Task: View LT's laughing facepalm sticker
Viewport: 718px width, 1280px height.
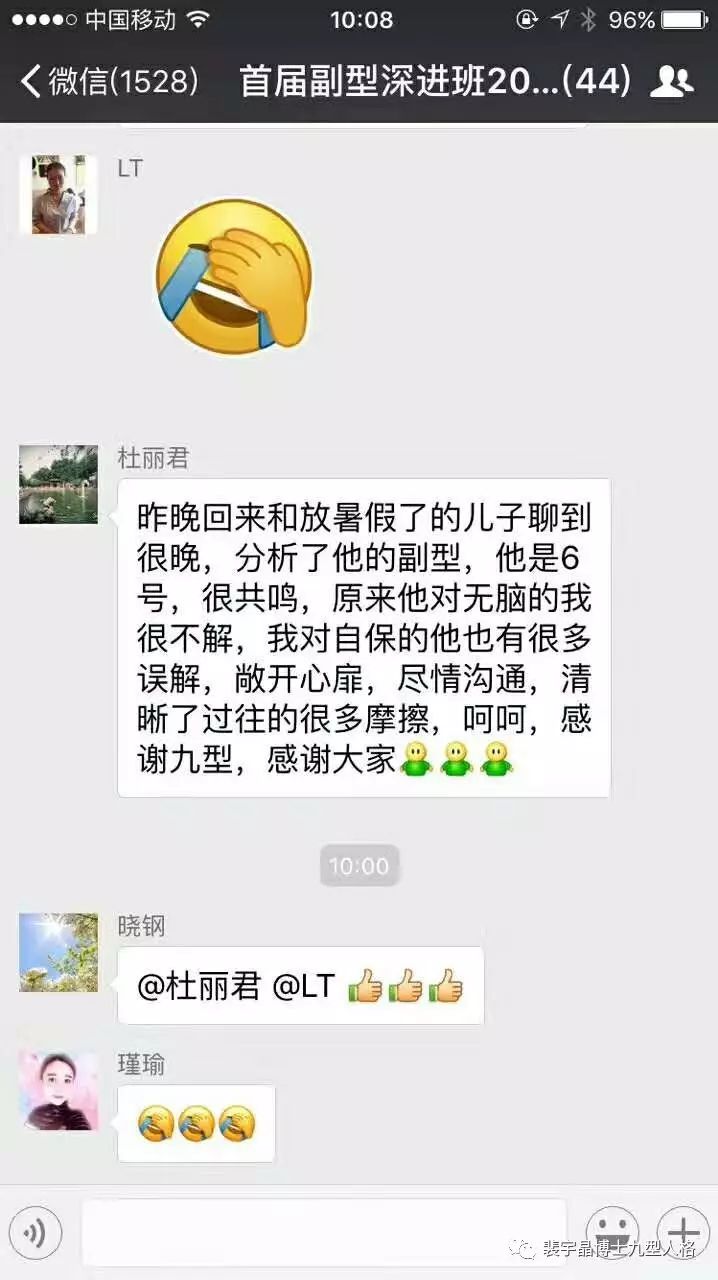Action: point(236,272)
